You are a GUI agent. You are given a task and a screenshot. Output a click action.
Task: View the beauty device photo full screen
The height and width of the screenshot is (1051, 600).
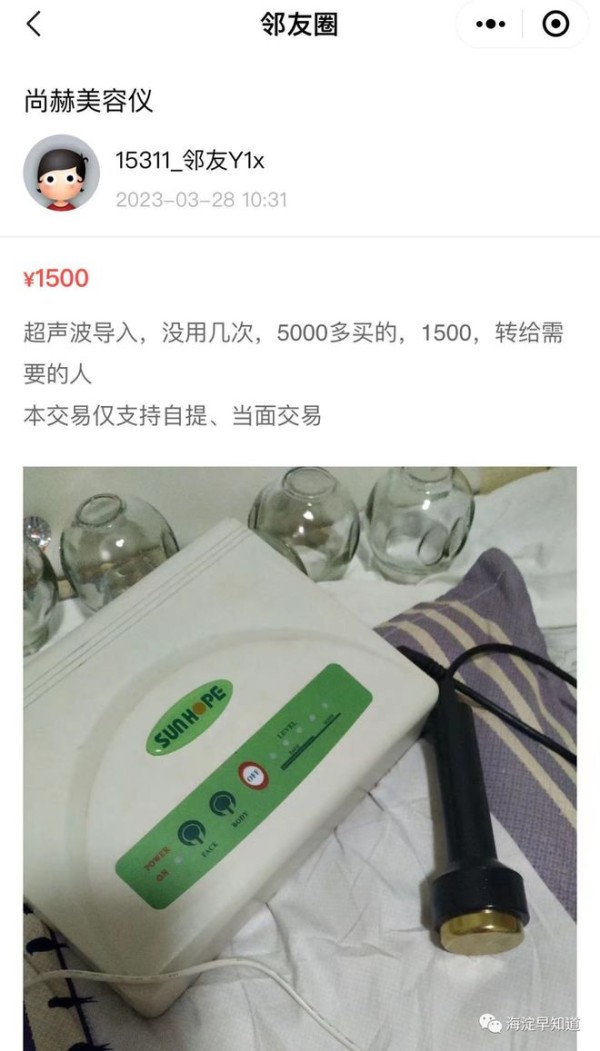[x=300, y=750]
